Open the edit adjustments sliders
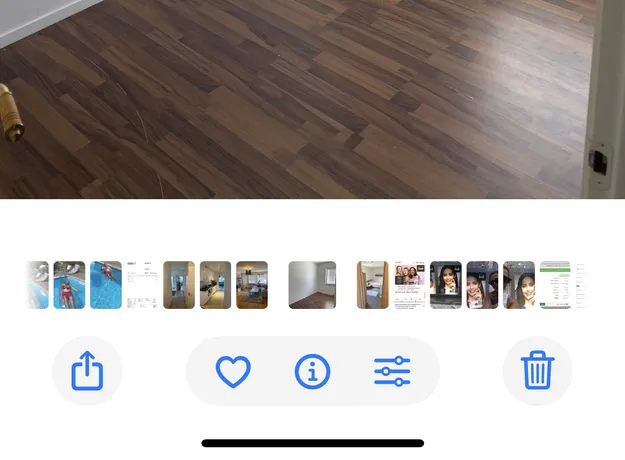Screen dimensions: 625x460 point(392,371)
